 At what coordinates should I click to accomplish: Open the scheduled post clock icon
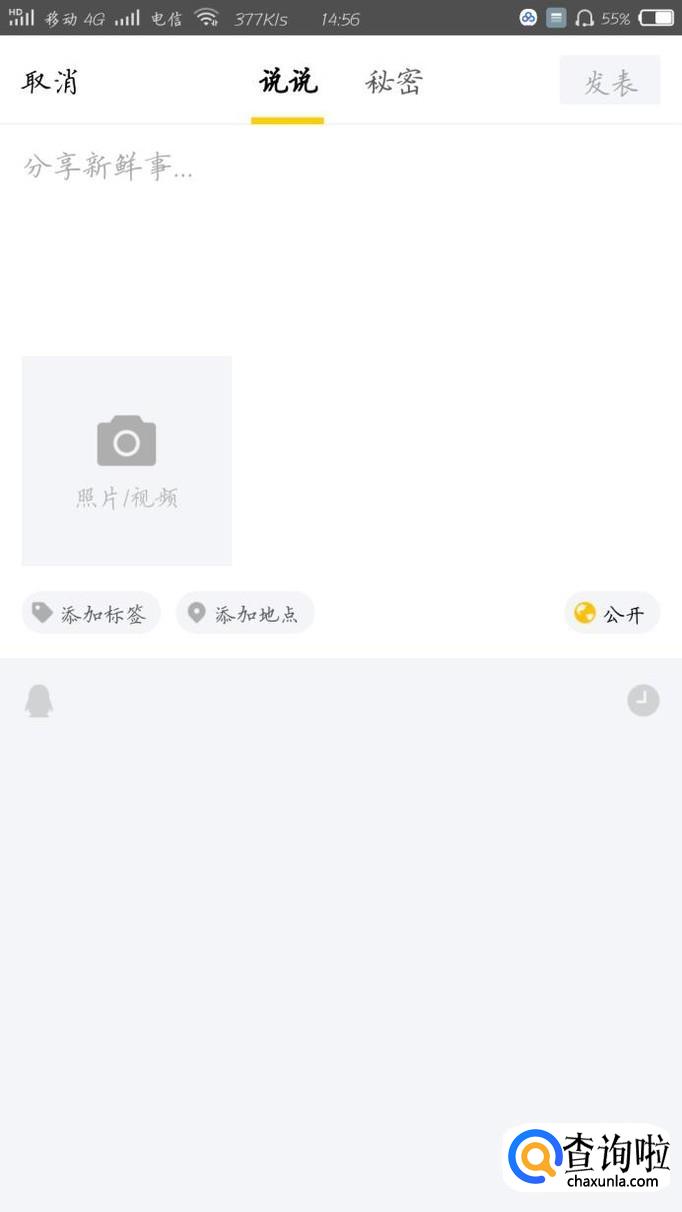[643, 700]
